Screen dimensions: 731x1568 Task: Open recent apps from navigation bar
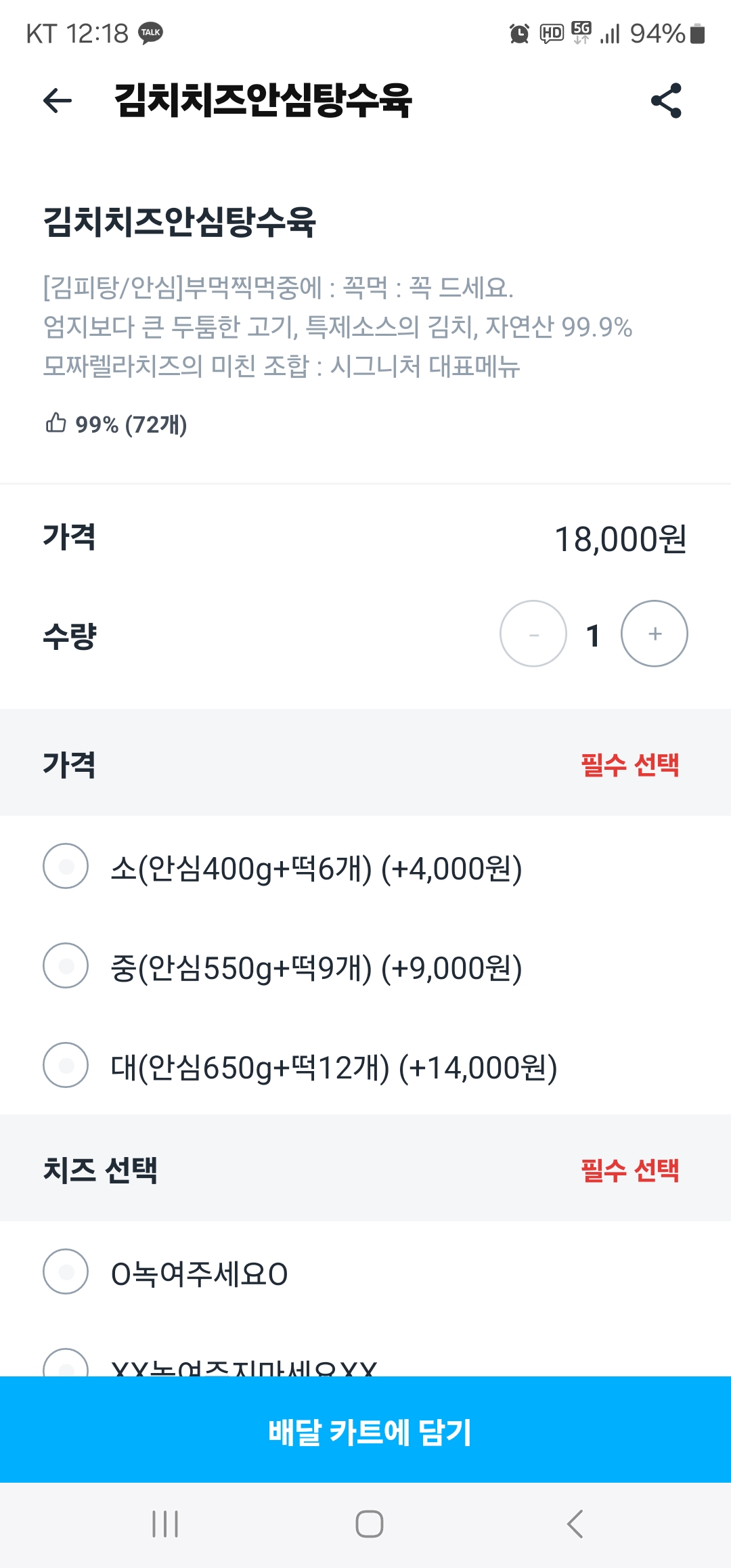click(165, 1524)
